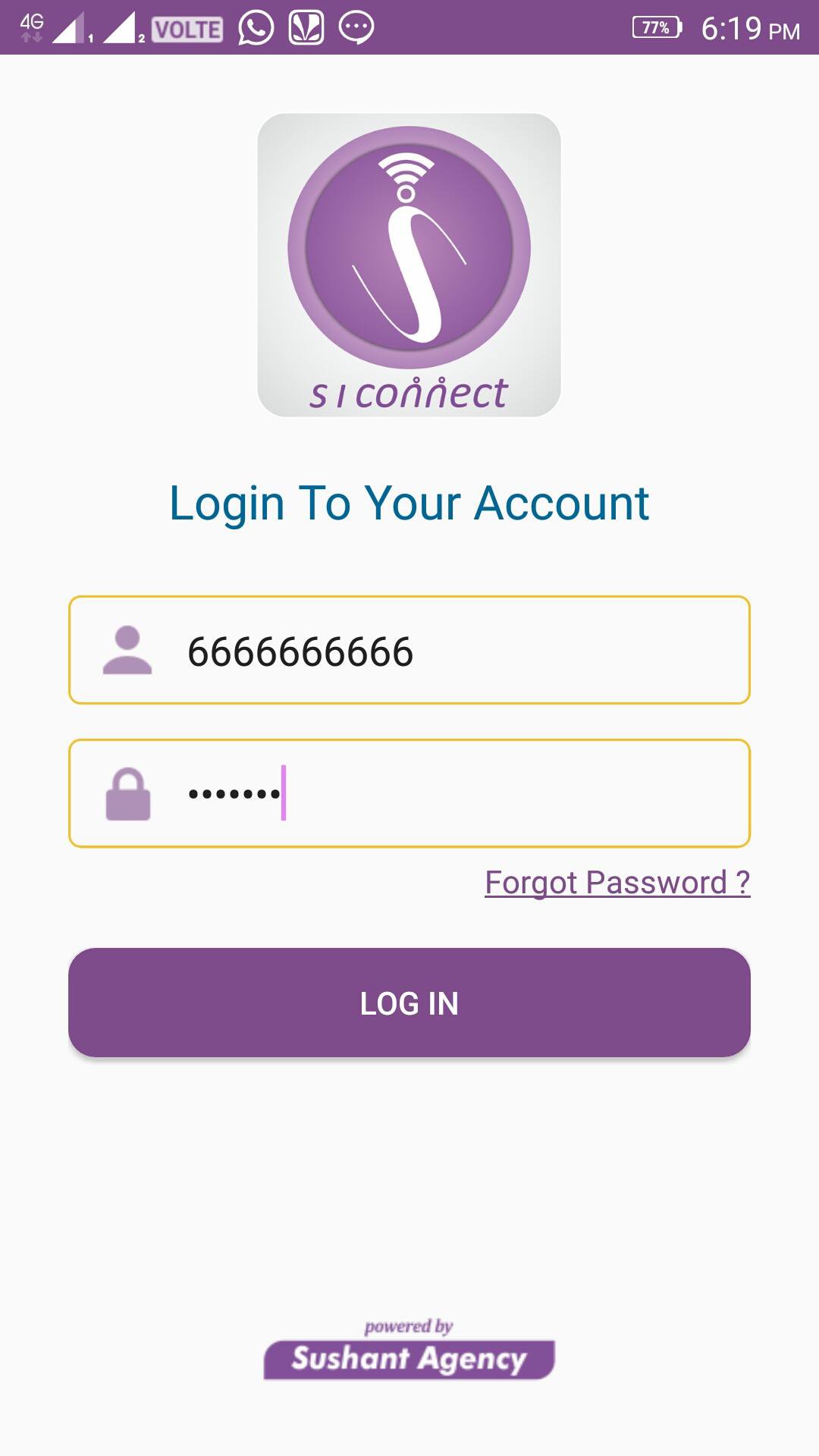Viewport: 819px width, 1456px height.
Task: Select the password input field
Action: point(409,792)
